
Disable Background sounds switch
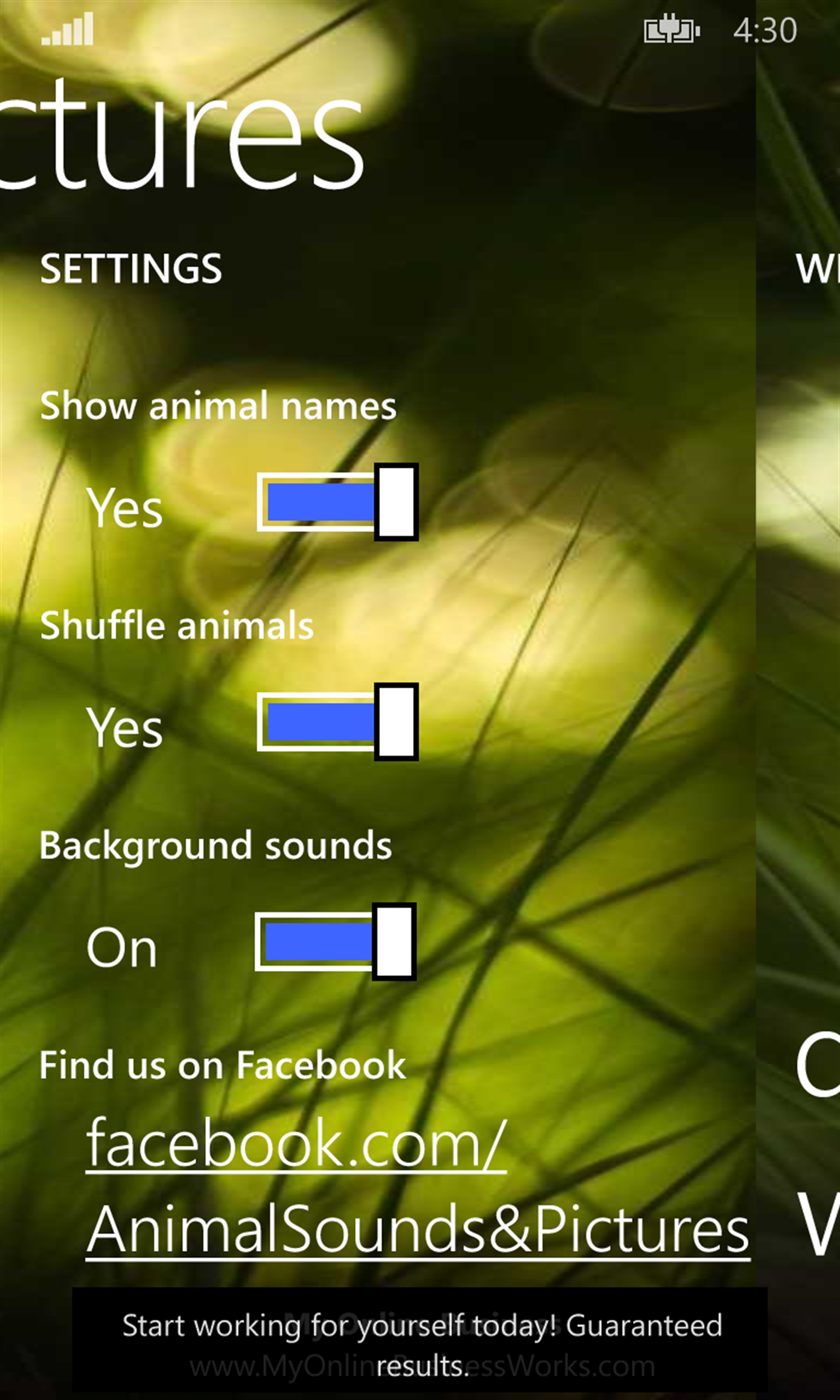(x=336, y=941)
